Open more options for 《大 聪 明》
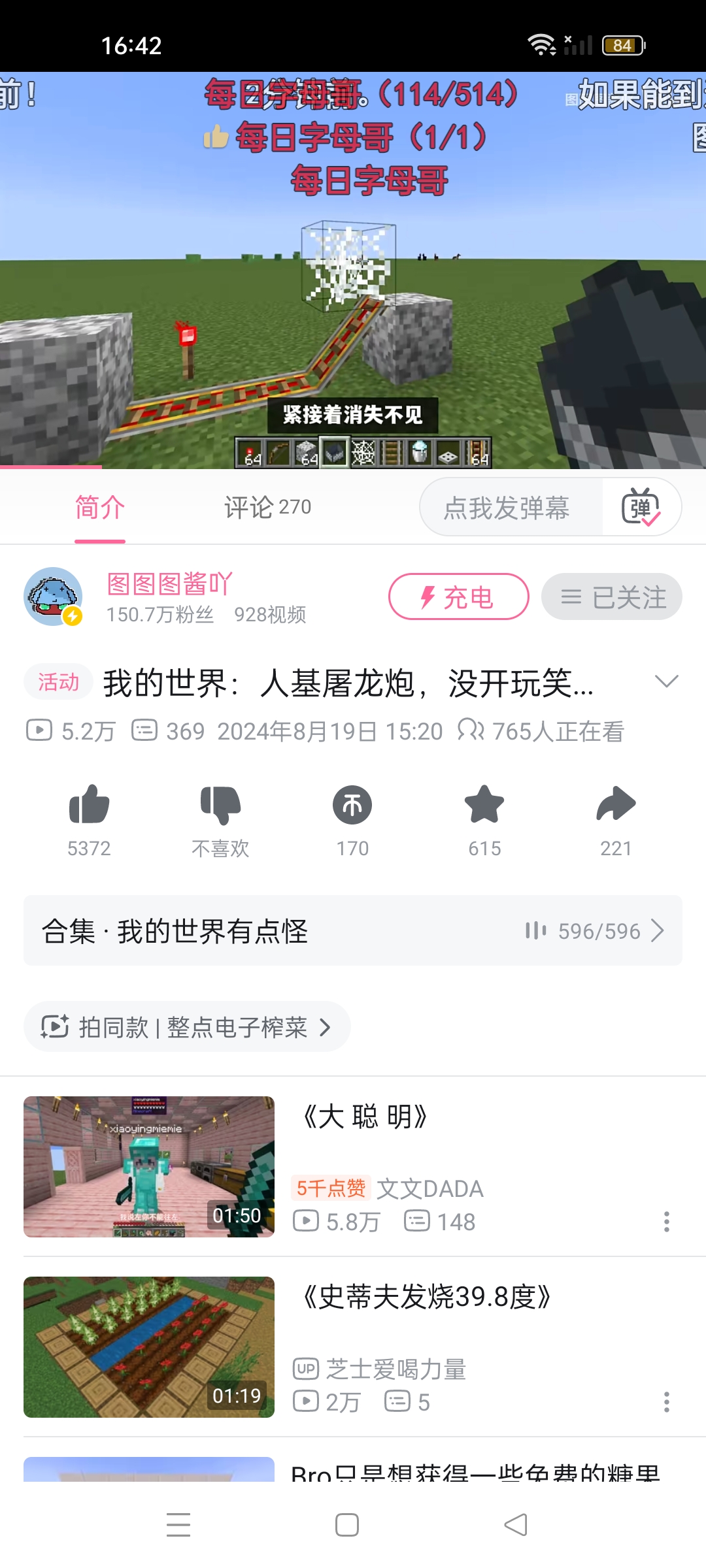The height and width of the screenshot is (1568, 706). (x=667, y=1222)
